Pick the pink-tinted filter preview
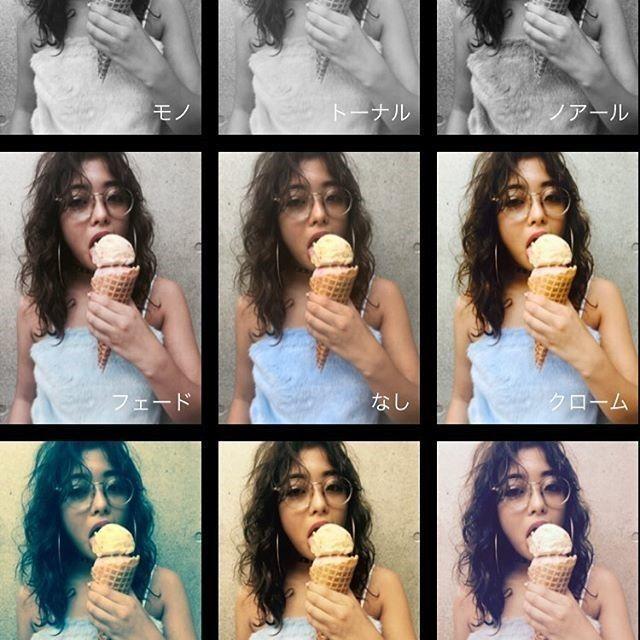 [x=538, y=540]
